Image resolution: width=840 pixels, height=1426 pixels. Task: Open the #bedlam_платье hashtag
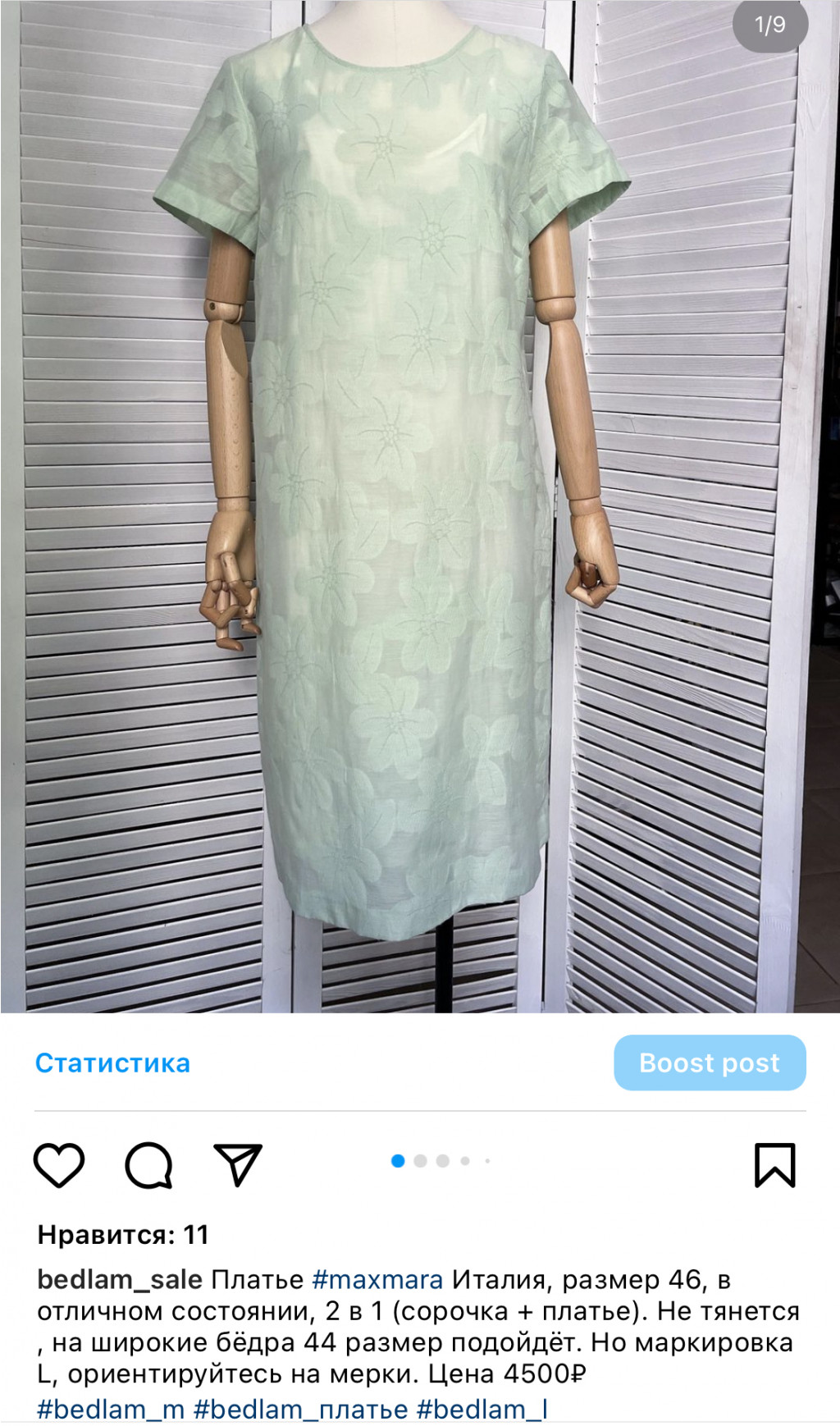[x=300, y=1409]
